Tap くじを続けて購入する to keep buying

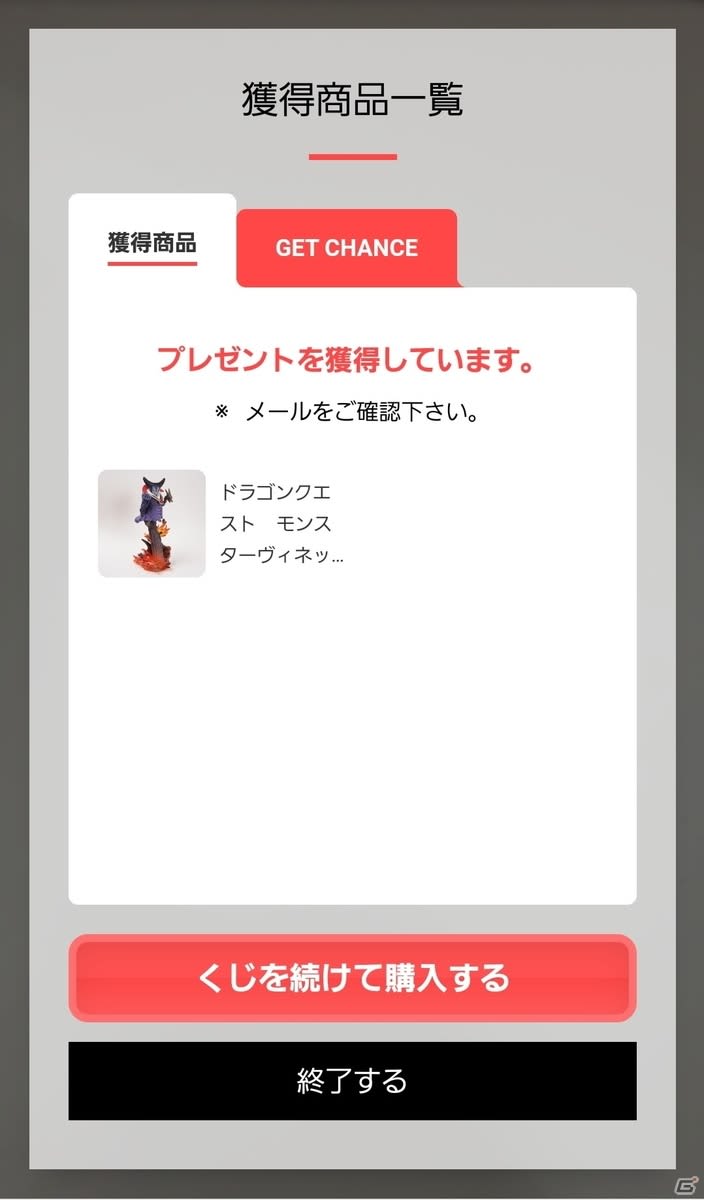352,978
